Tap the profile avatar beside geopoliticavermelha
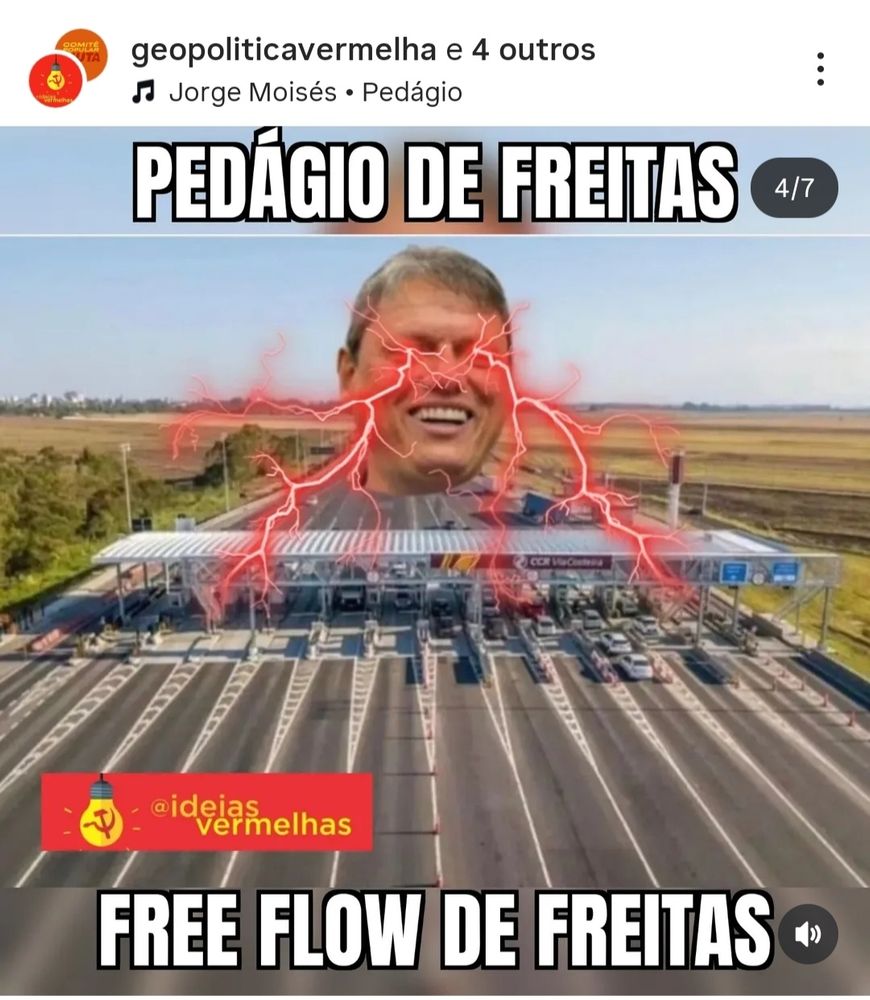Viewport: 870px width, 1000px height. (x=67, y=69)
